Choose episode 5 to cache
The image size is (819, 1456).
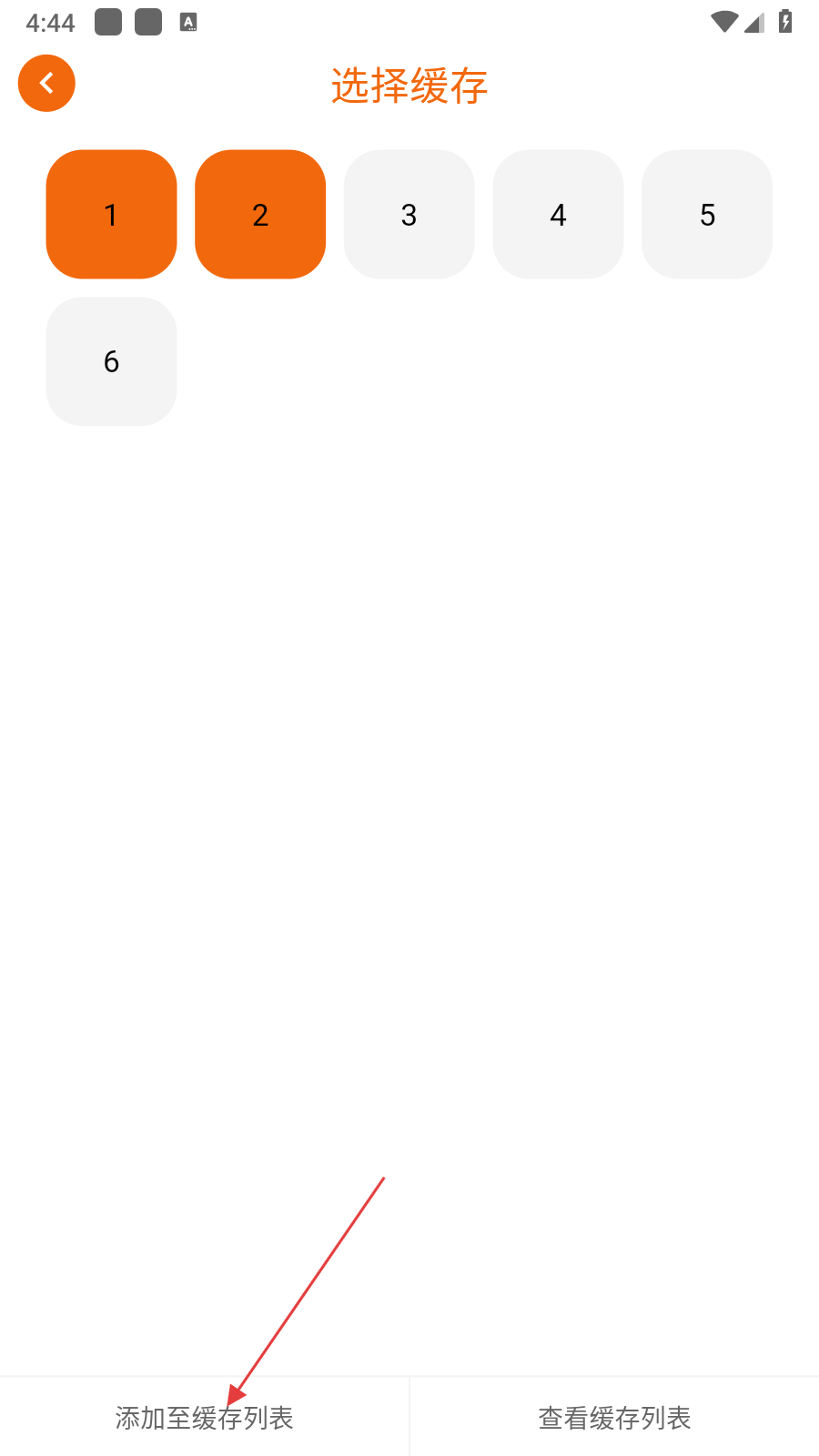(x=707, y=215)
